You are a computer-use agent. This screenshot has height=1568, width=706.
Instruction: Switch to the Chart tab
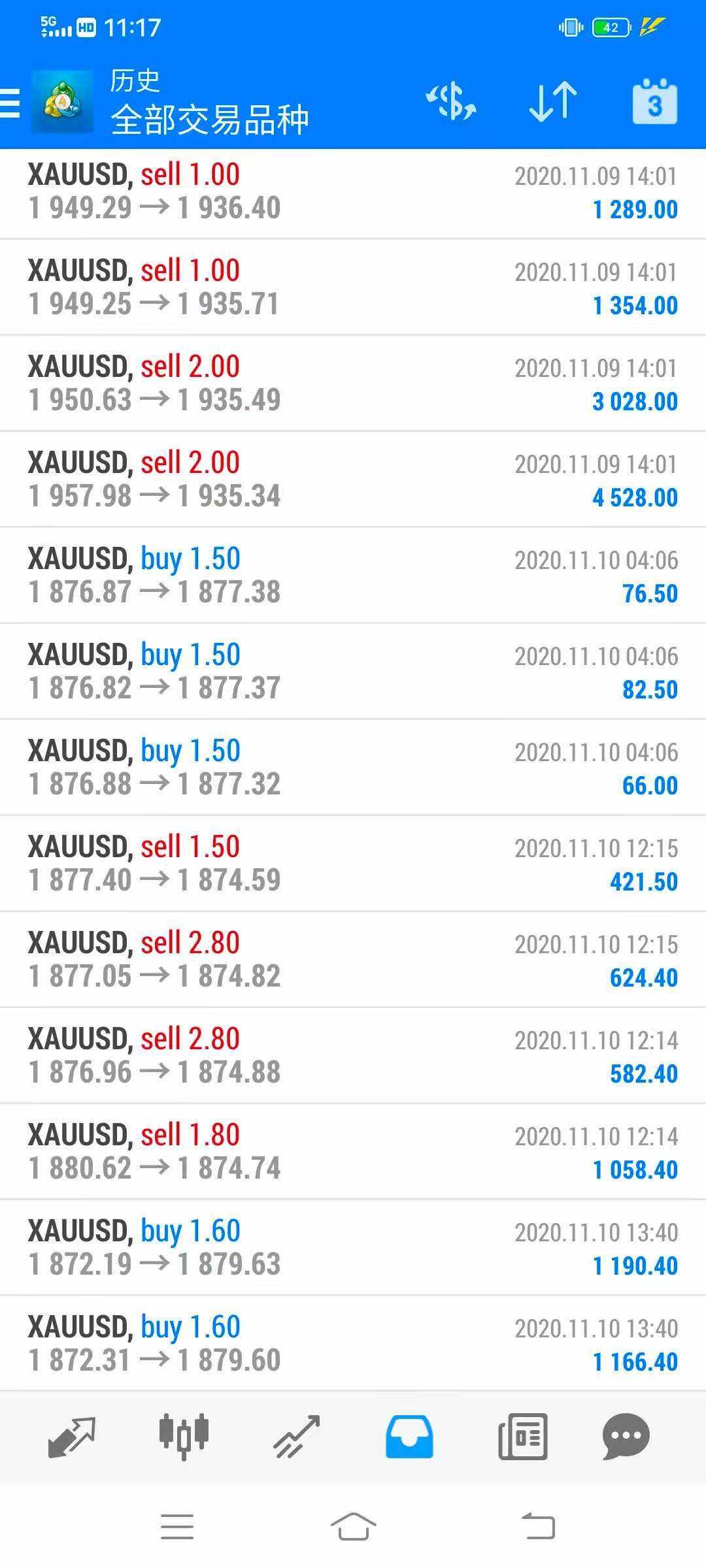point(184,1437)
